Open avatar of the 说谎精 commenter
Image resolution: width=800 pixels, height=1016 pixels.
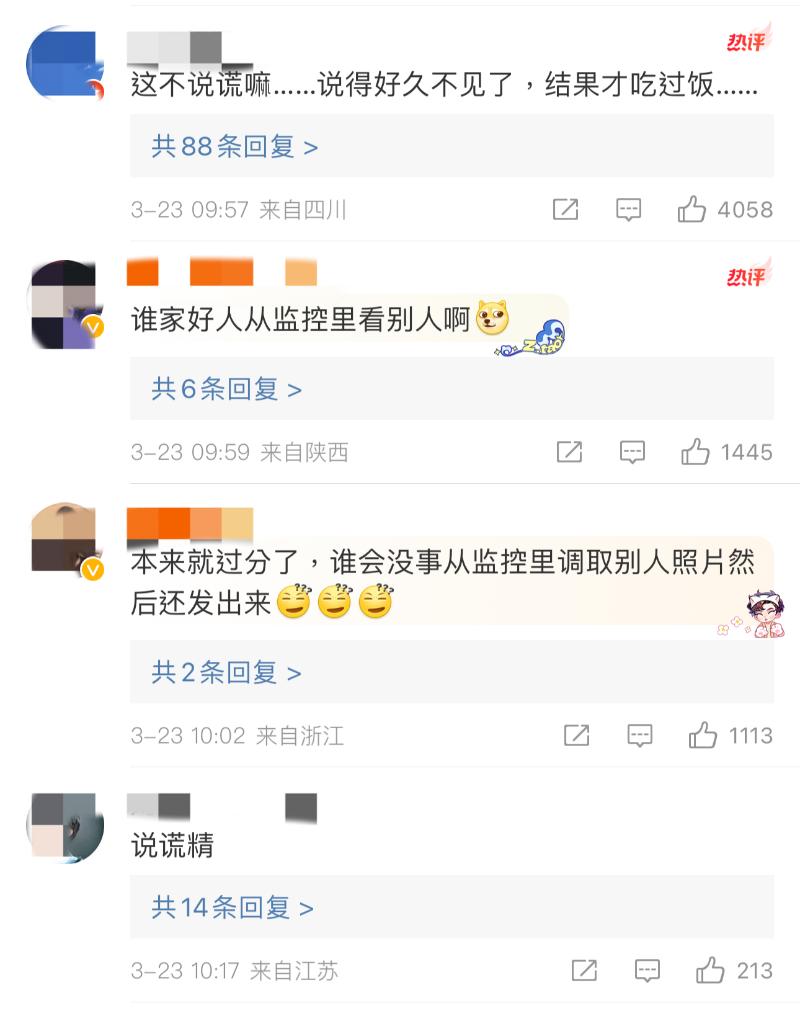(65, 828)
